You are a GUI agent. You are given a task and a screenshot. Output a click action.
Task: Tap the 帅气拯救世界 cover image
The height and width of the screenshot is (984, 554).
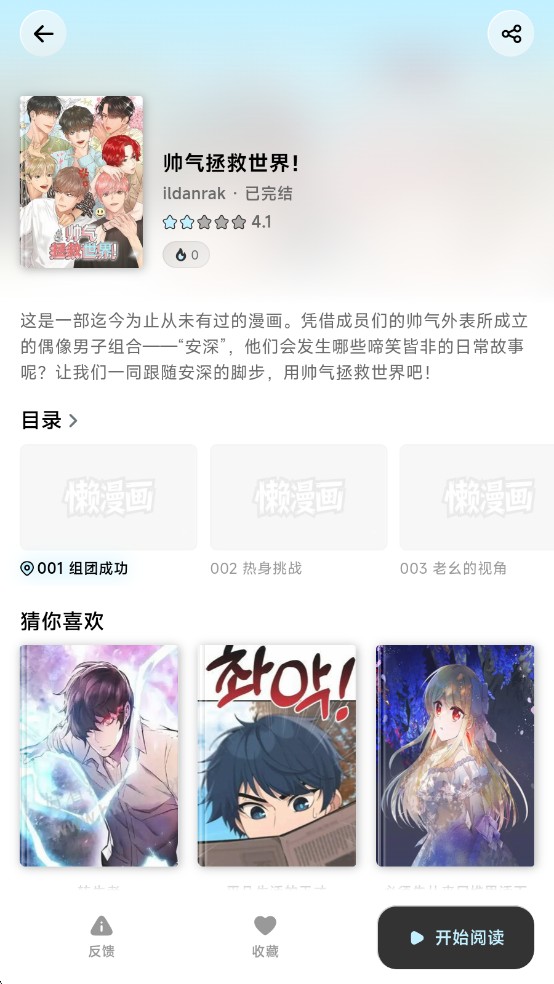tap(82, 182)
